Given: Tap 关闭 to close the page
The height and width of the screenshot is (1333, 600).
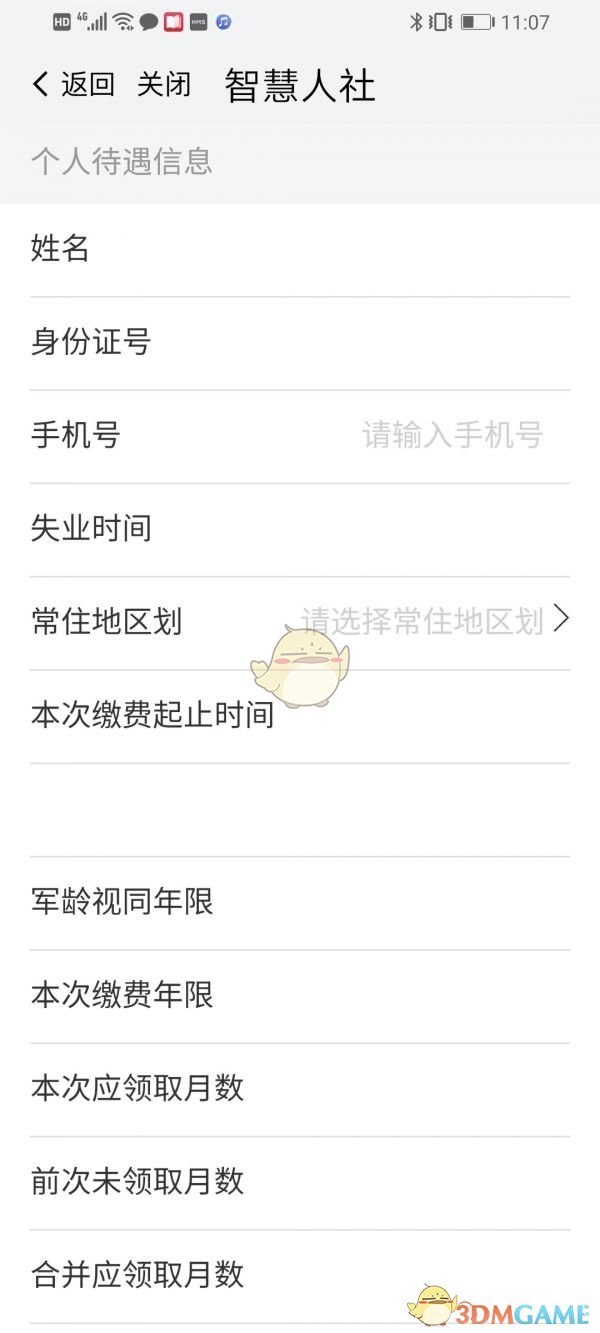Looking at the screenshot, I should (164, 85).
